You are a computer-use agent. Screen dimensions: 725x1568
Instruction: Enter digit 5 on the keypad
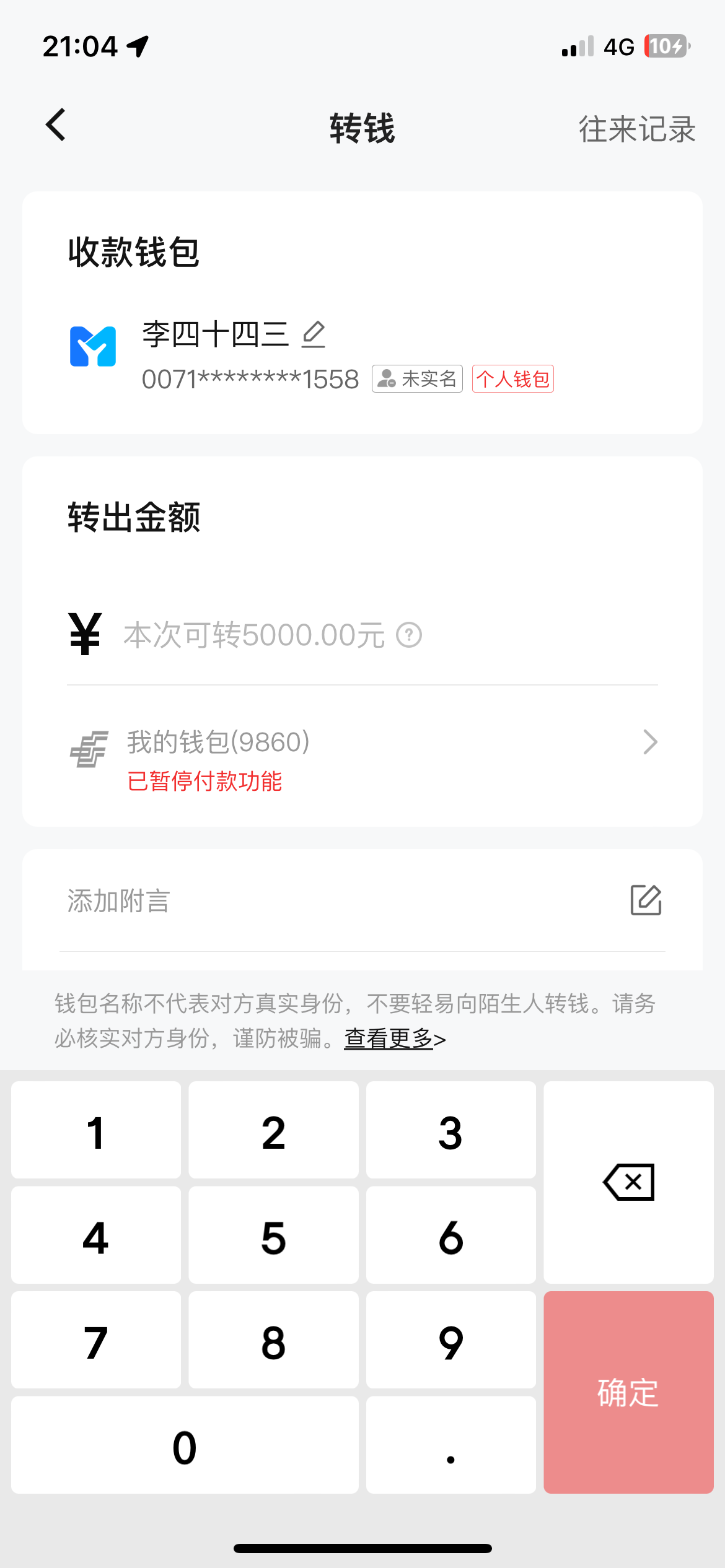[273, 1235]
